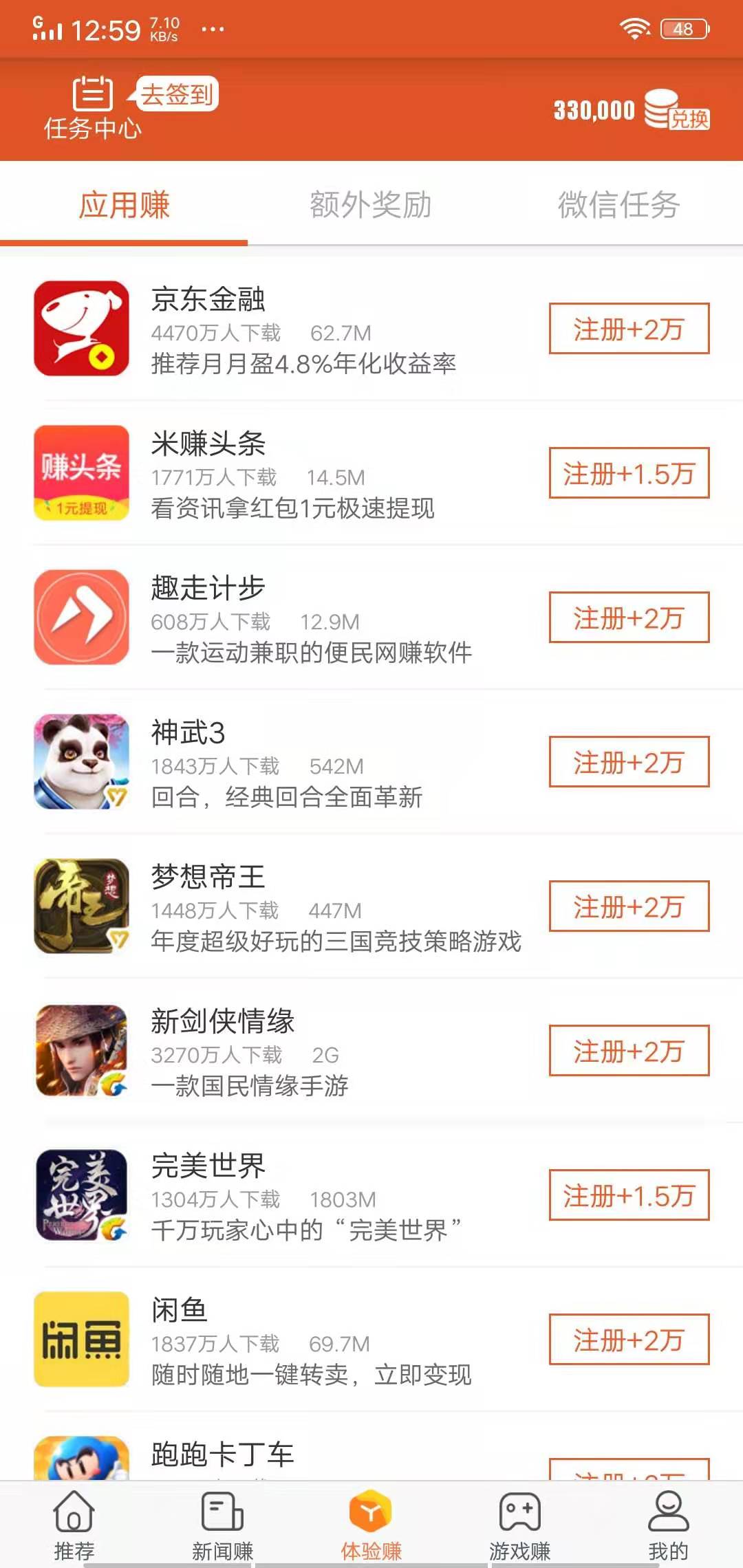Screen dimensions: 743x1568
Task: Select the 游戏赚 navigation icon
Action: tap(520, 1510)
